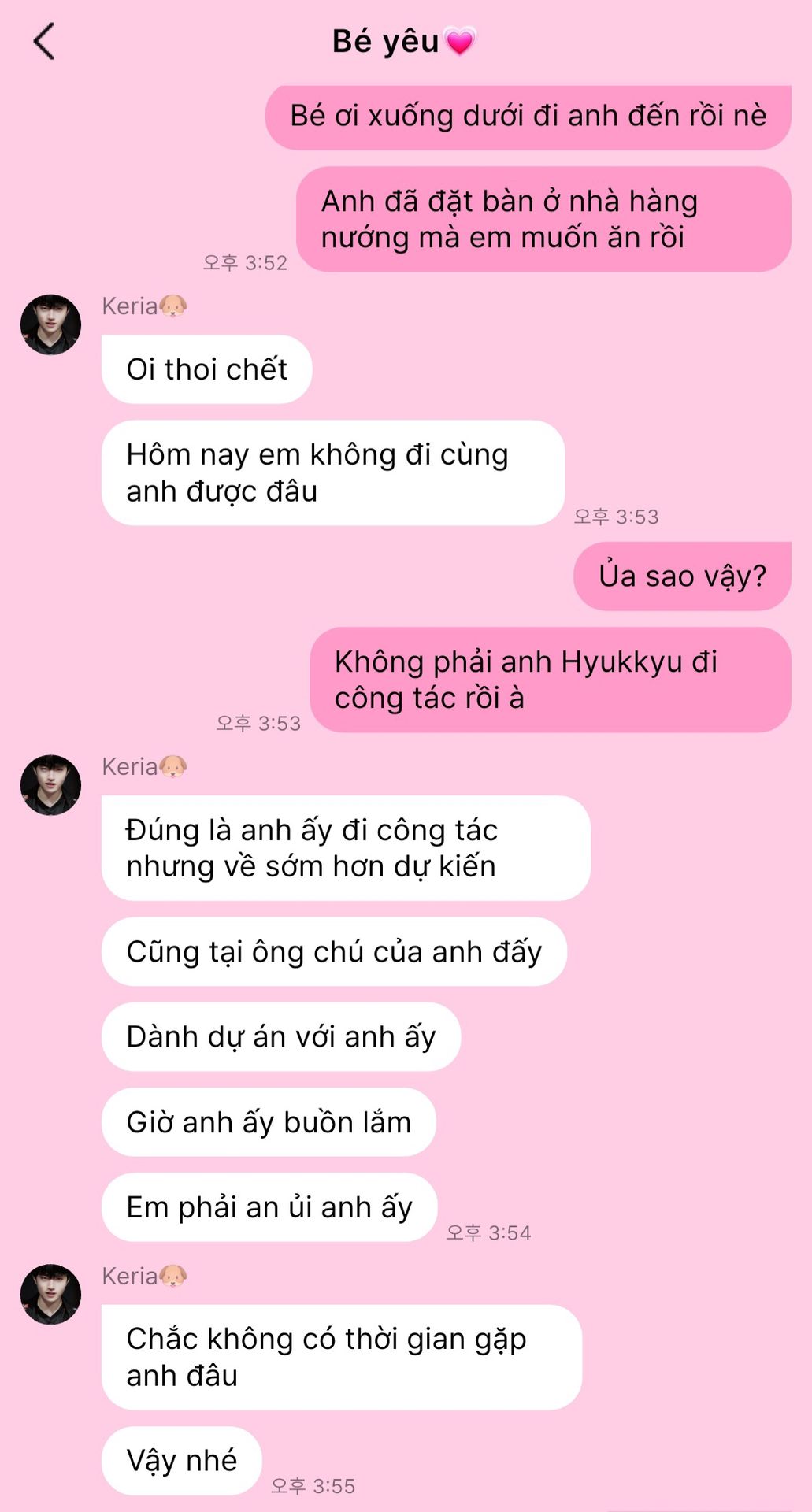The width and height of the screenshot is (812, 1512).
Task: Open Keria's avatar beside "Oi thoi chết"
Action: [x=50, y=324]
